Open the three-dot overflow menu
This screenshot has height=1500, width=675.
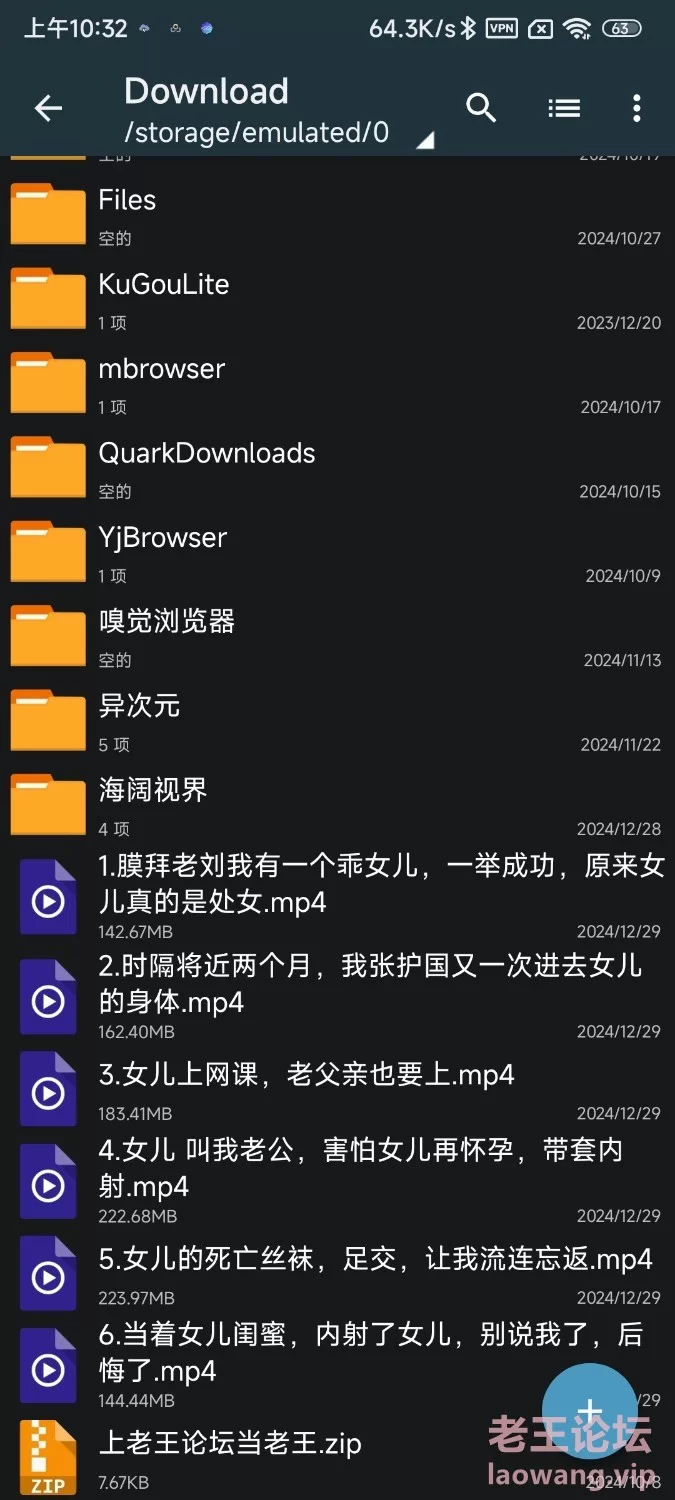pyautogui.click(x=636, y=108)
